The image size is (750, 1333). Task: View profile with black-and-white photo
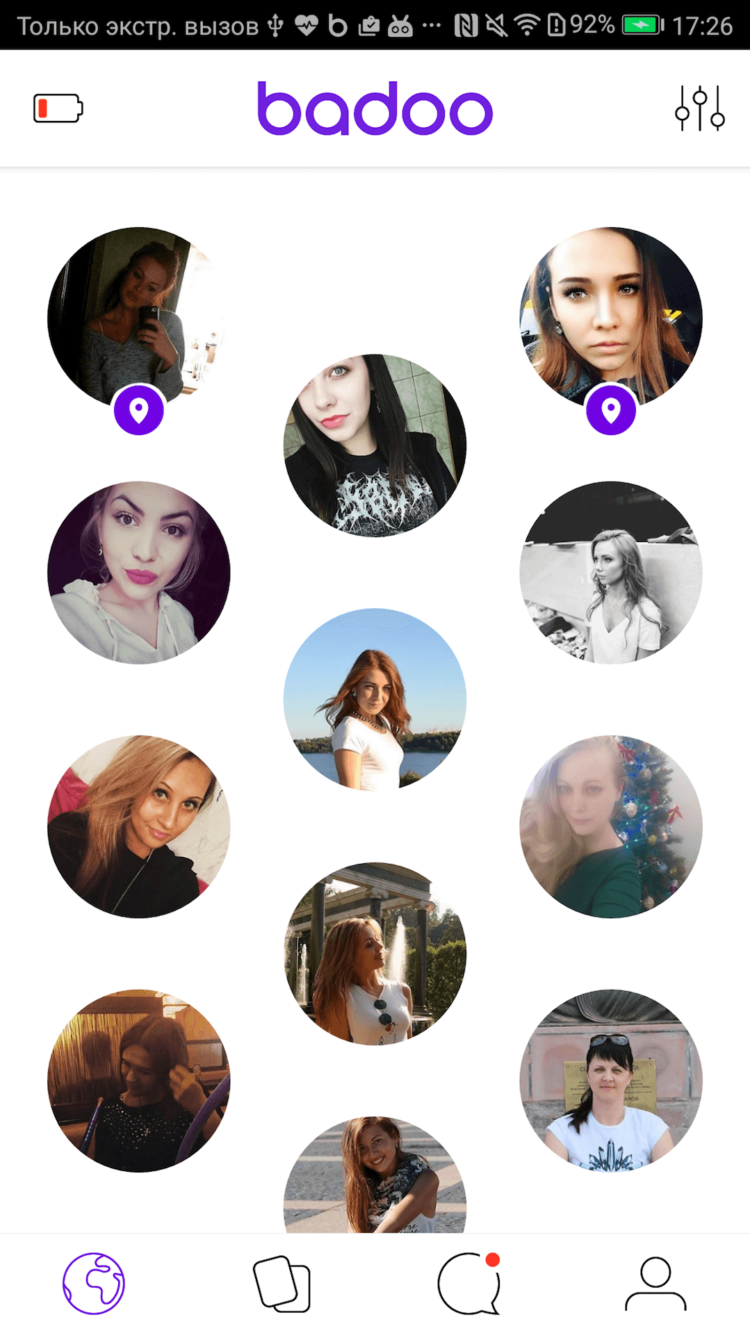click(x=611, y=572)
